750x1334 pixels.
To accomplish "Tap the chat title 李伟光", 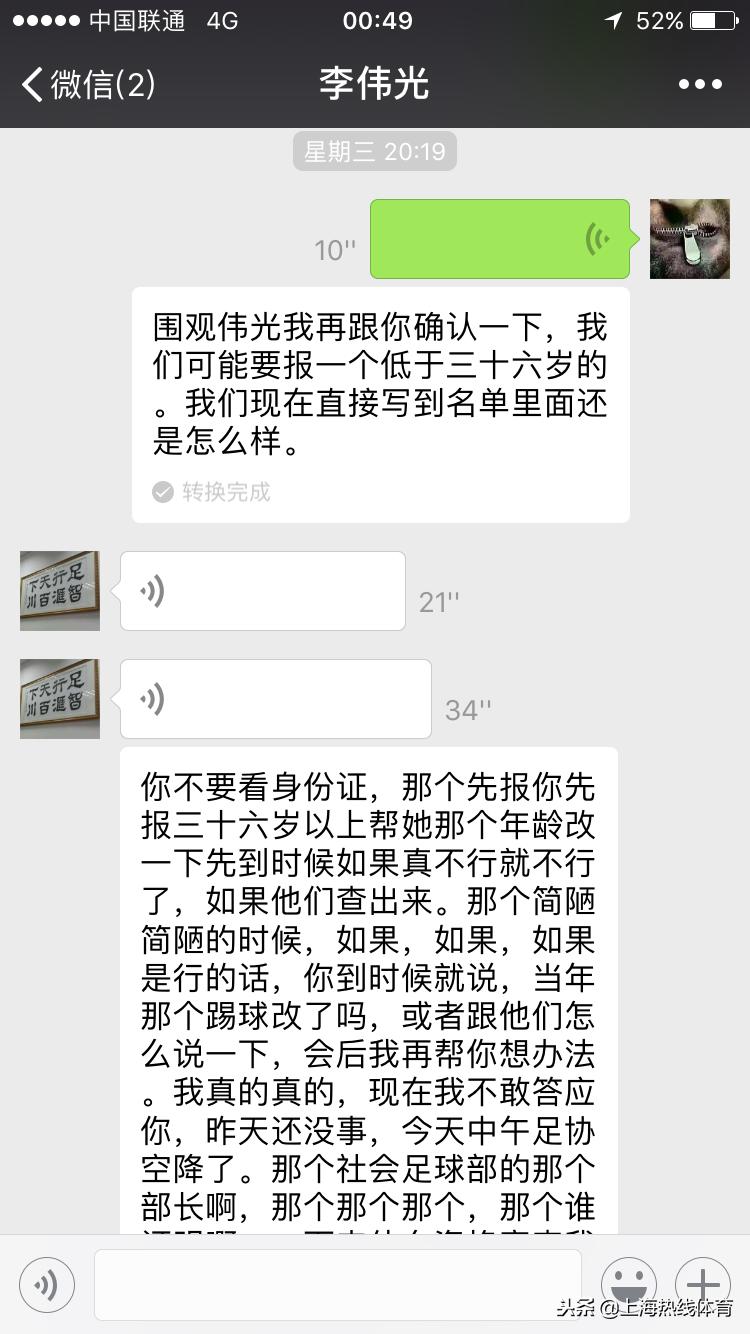I will pyautogui.click(x=374, y=84).
